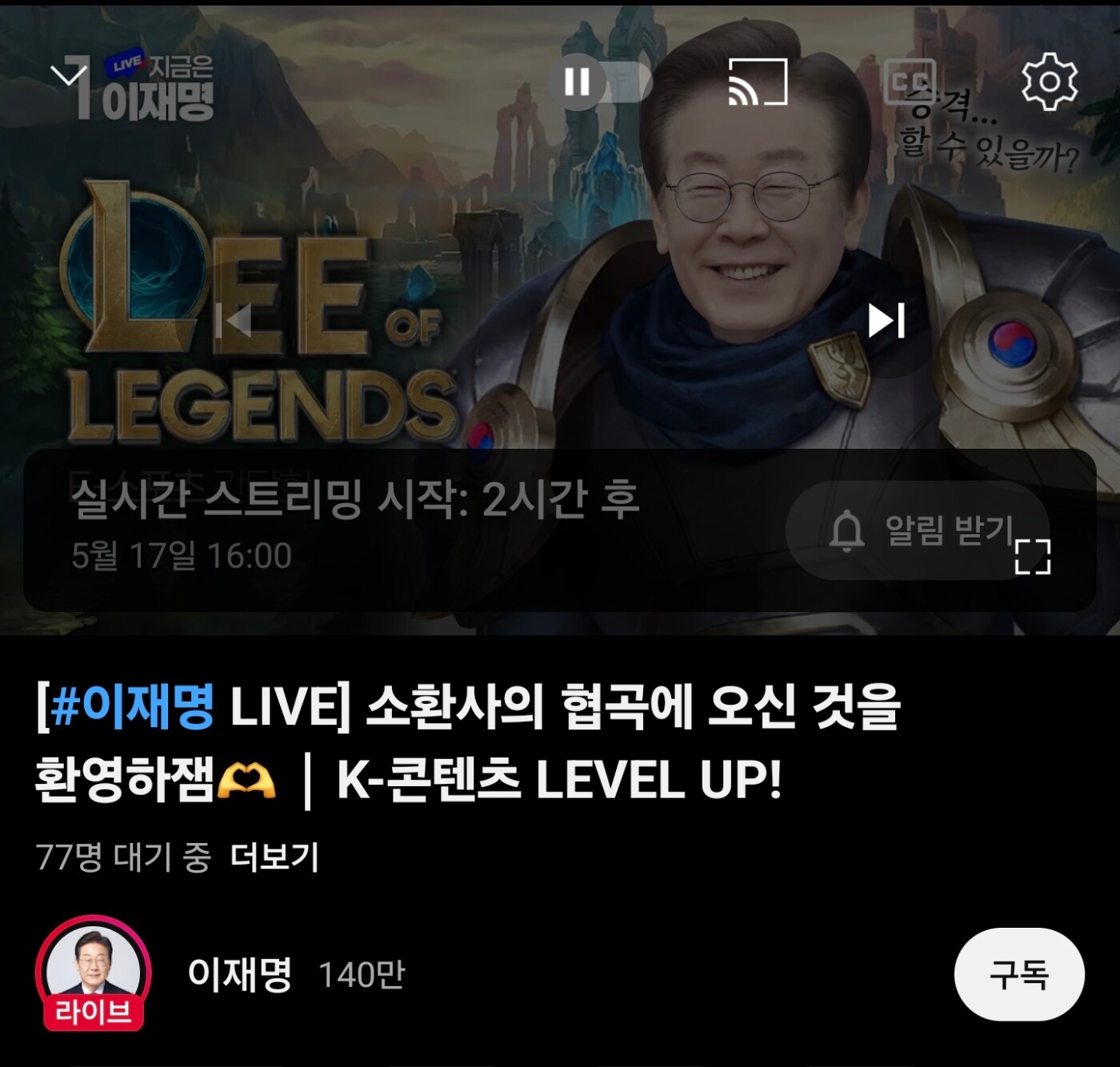Subscribe with the 구독 button

(x=1018, y=974)
